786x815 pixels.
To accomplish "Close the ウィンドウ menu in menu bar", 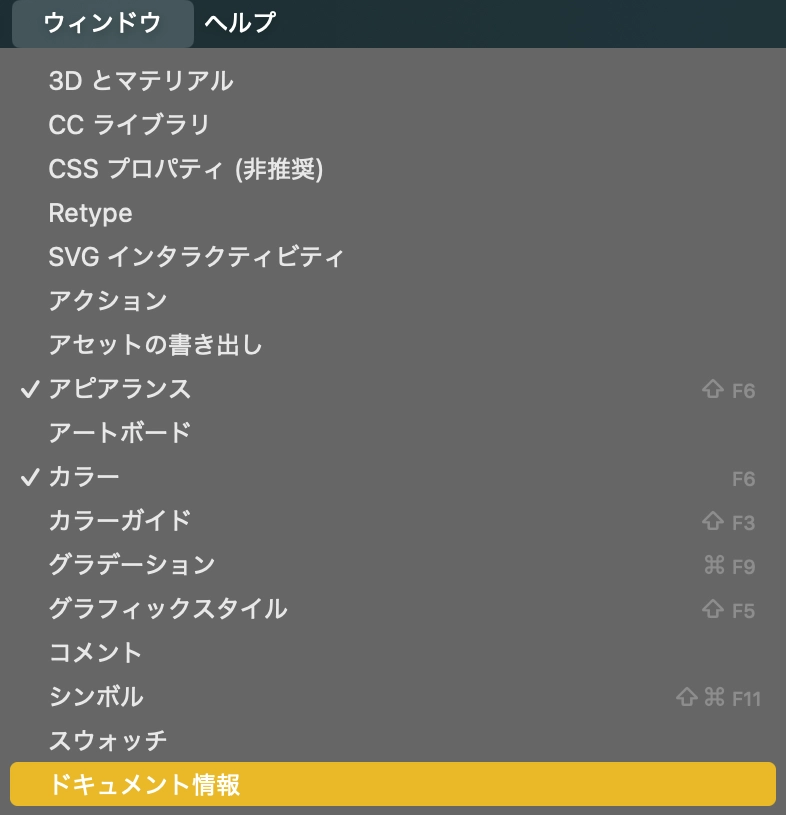I will tap(102, 23).
